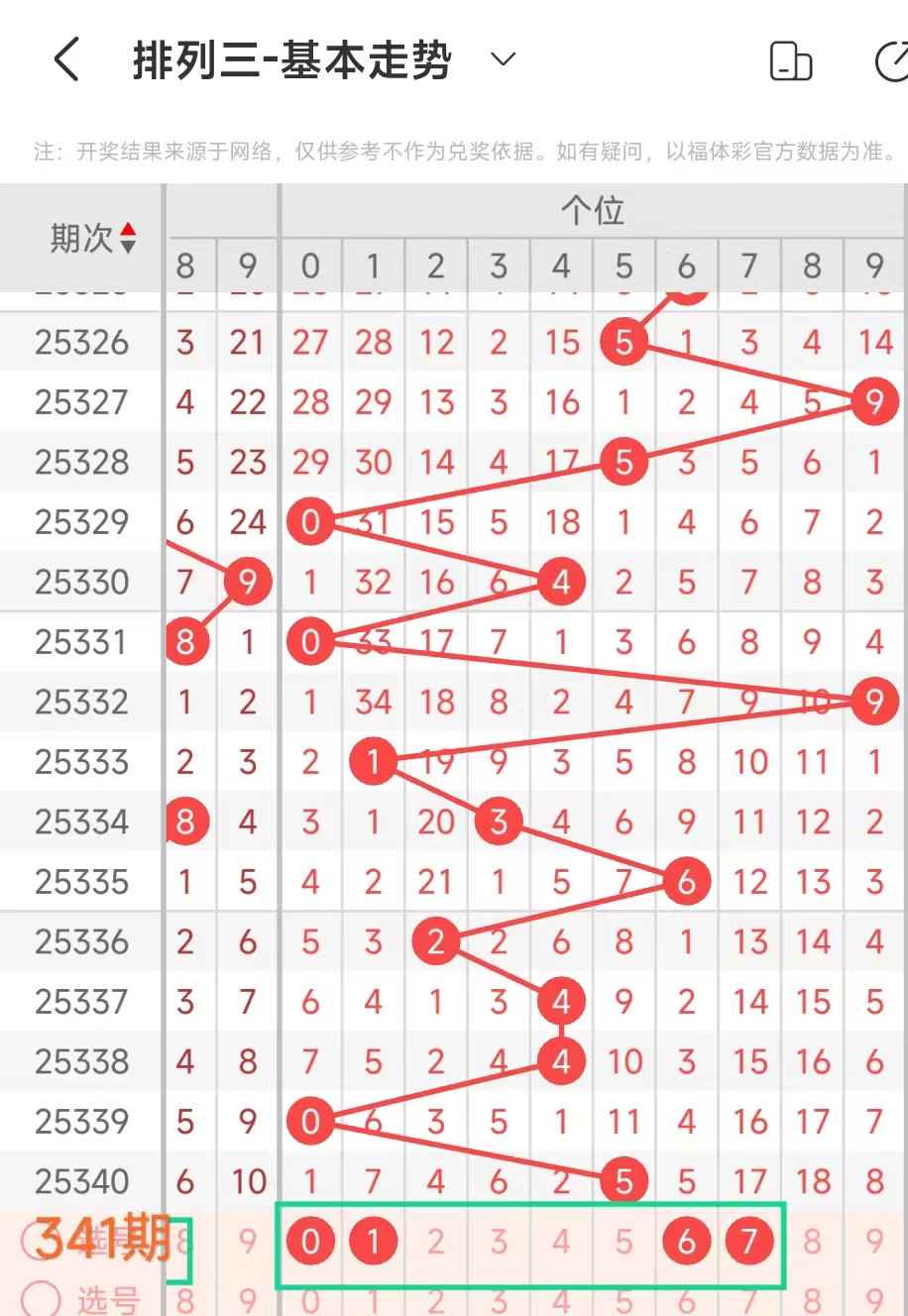Screen dimensions: 908x1316
Task: Deselect 个位 number 1 in first 选号 row
Action: coord(373,1240)
